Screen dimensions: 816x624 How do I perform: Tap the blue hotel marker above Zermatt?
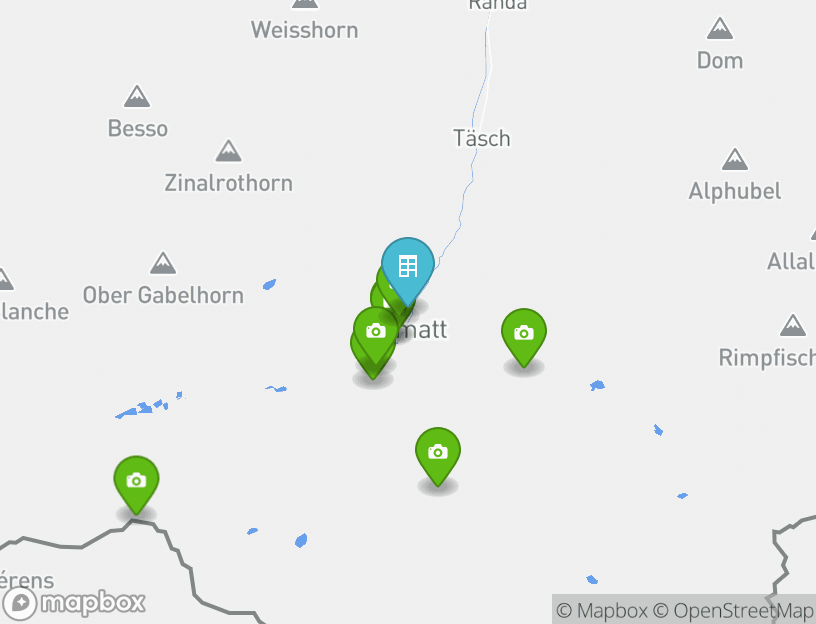407,267
